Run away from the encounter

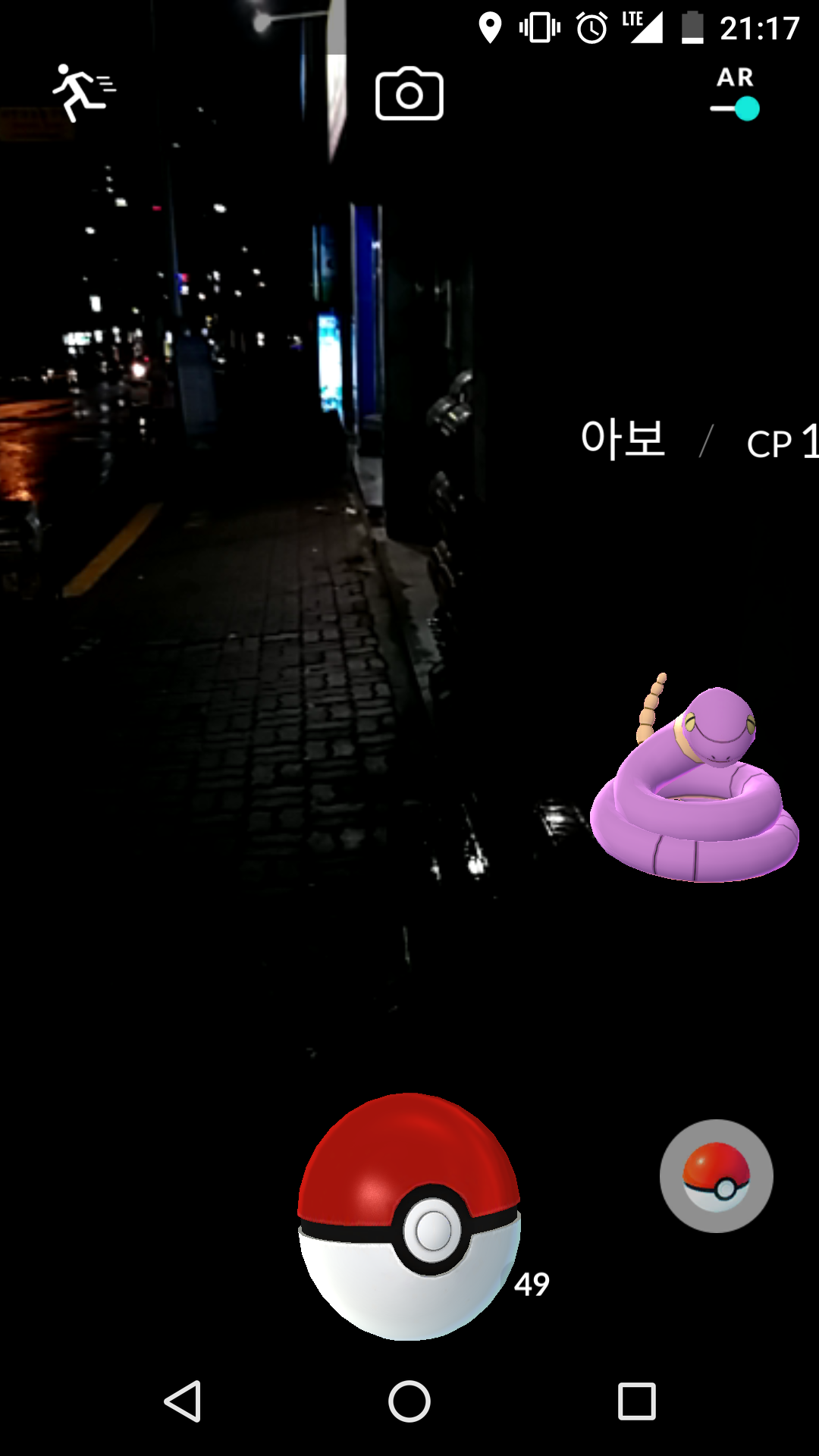tap(82, 93)
